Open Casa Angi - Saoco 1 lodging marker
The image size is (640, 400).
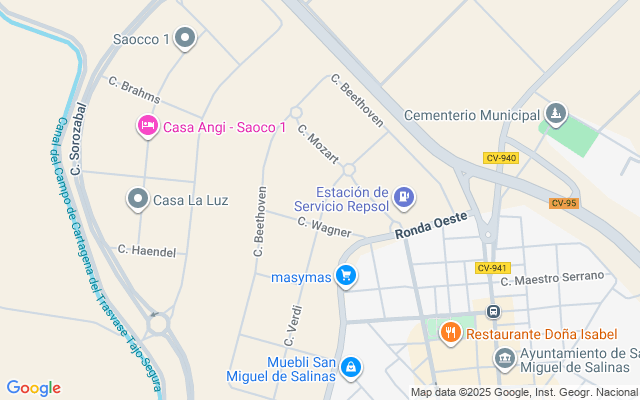click(147, 127)
